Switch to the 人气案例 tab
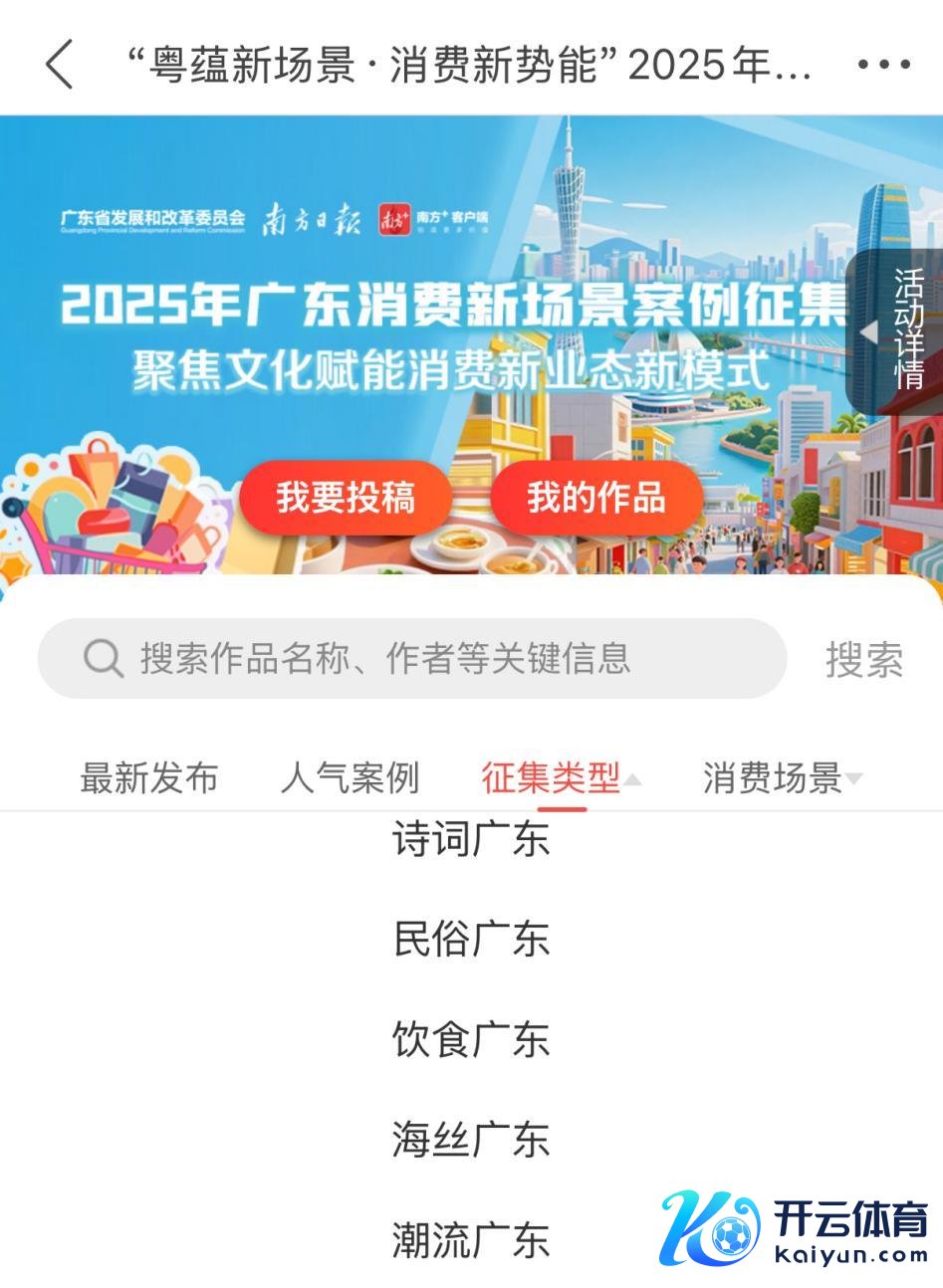 (x=350, y=778)
